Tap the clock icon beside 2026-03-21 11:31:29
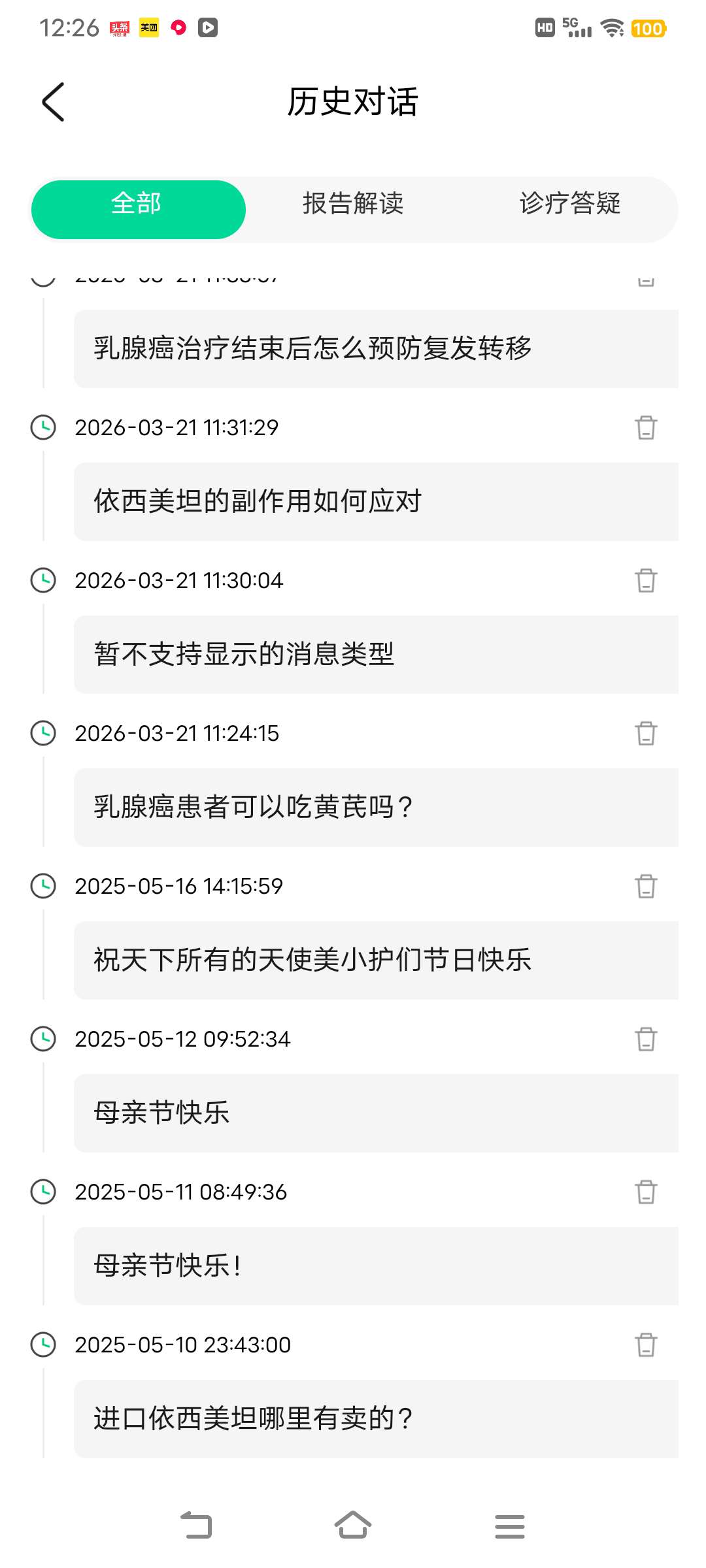706x1568 pixels. point(42,429)
